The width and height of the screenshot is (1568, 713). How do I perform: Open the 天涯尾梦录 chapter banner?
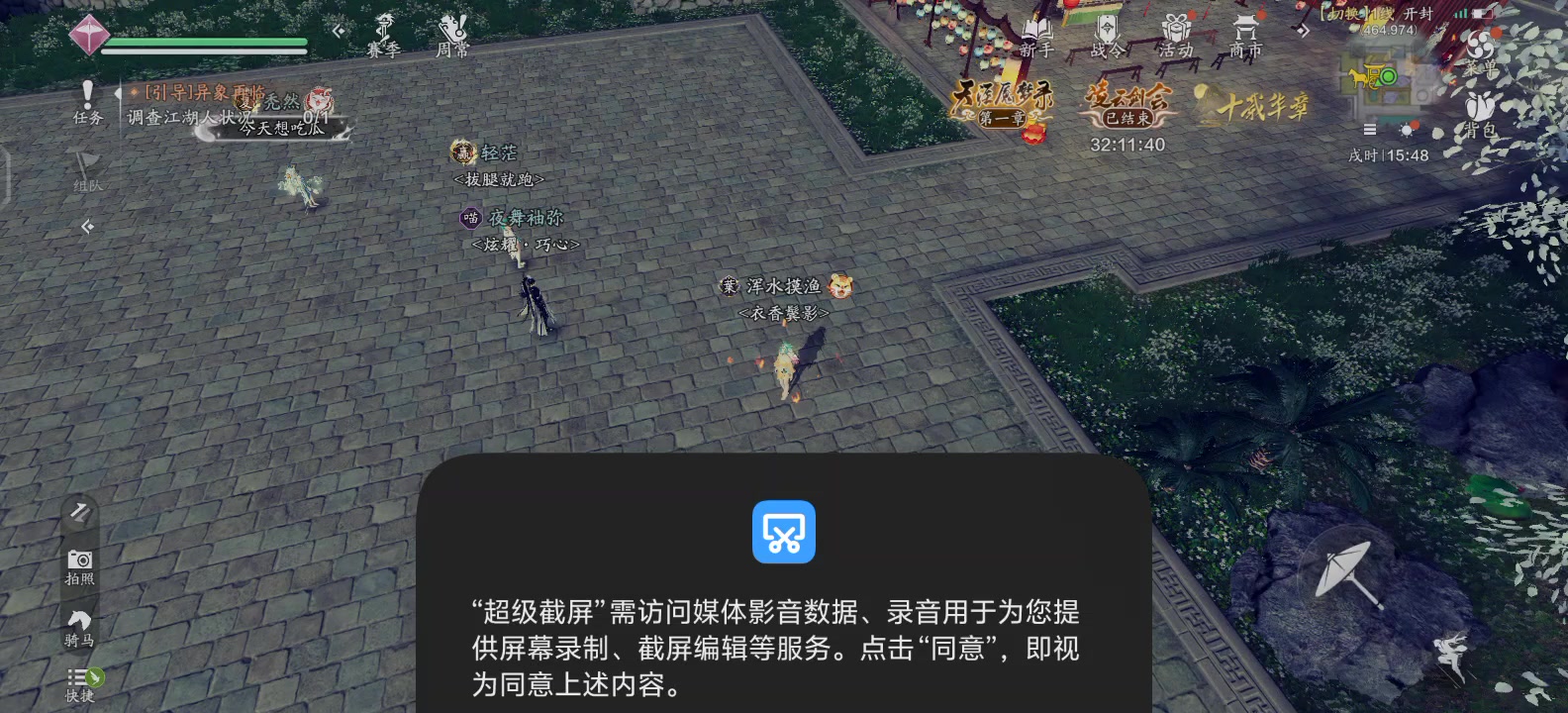tap(1001, 104)
